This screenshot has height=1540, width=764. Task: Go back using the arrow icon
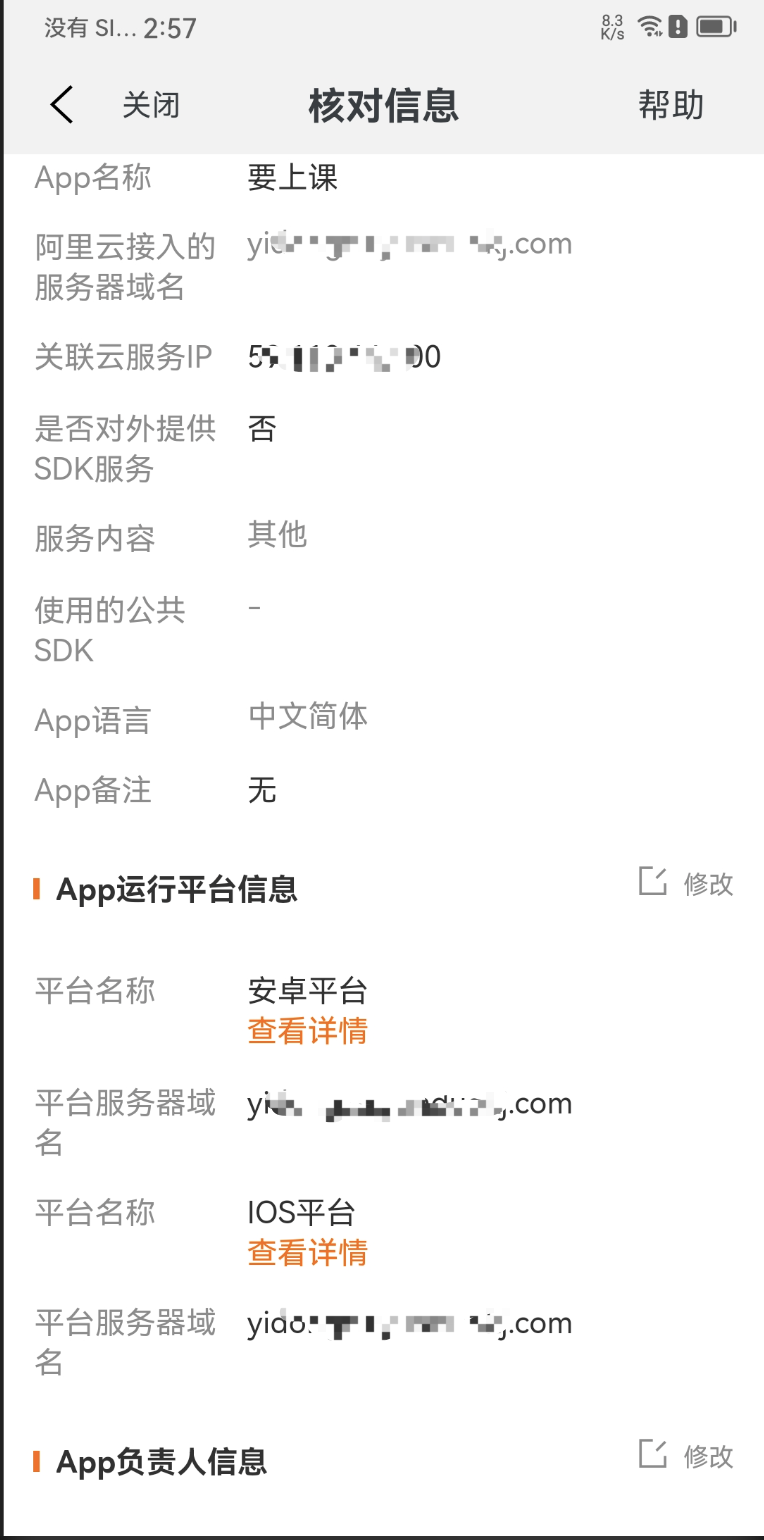[62, 105]
